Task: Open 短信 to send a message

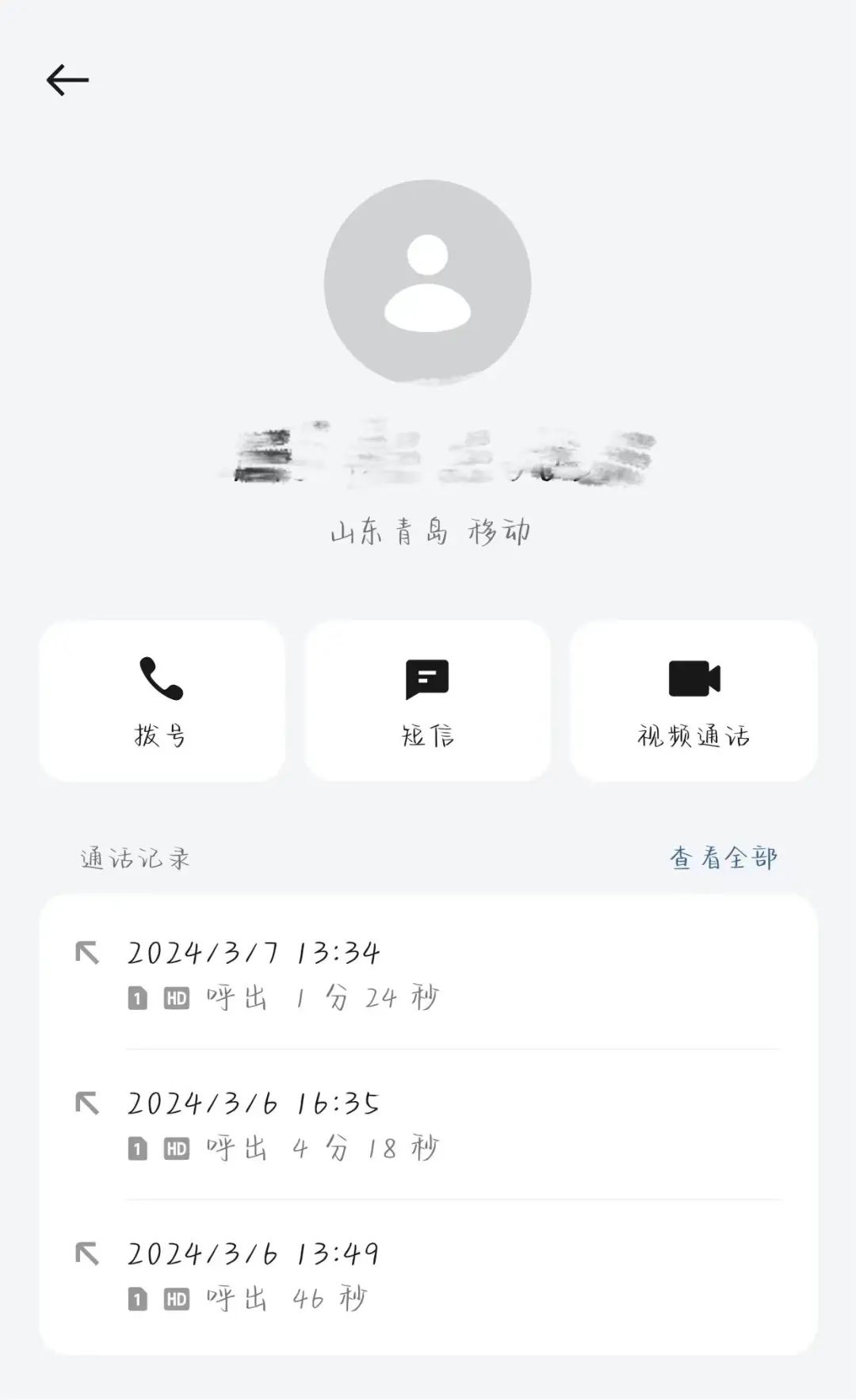Action: (x=427, y=701)
